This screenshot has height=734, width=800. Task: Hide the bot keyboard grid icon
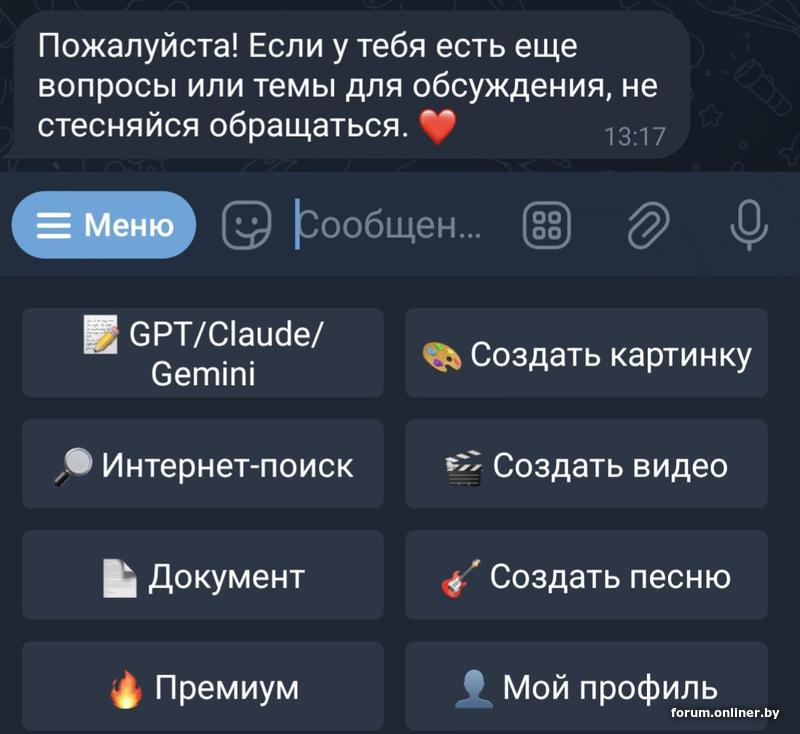[x=547, y=225]
